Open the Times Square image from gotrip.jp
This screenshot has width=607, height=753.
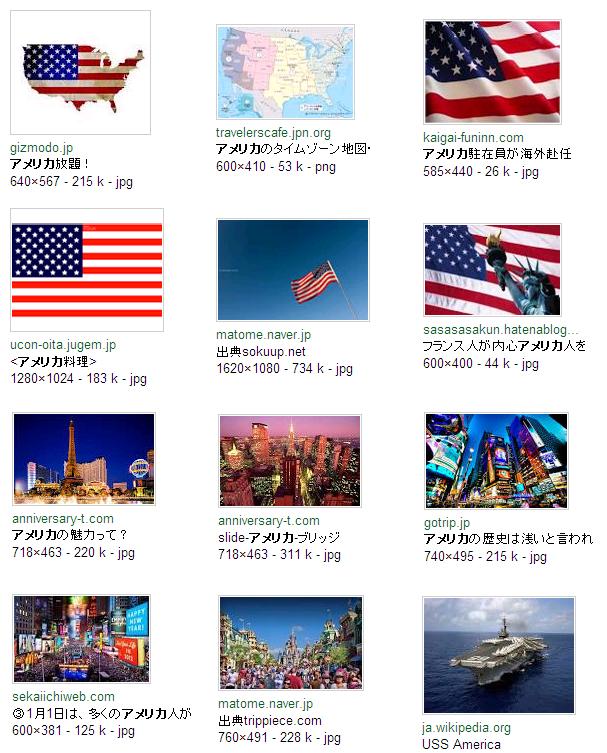(496, 461)
